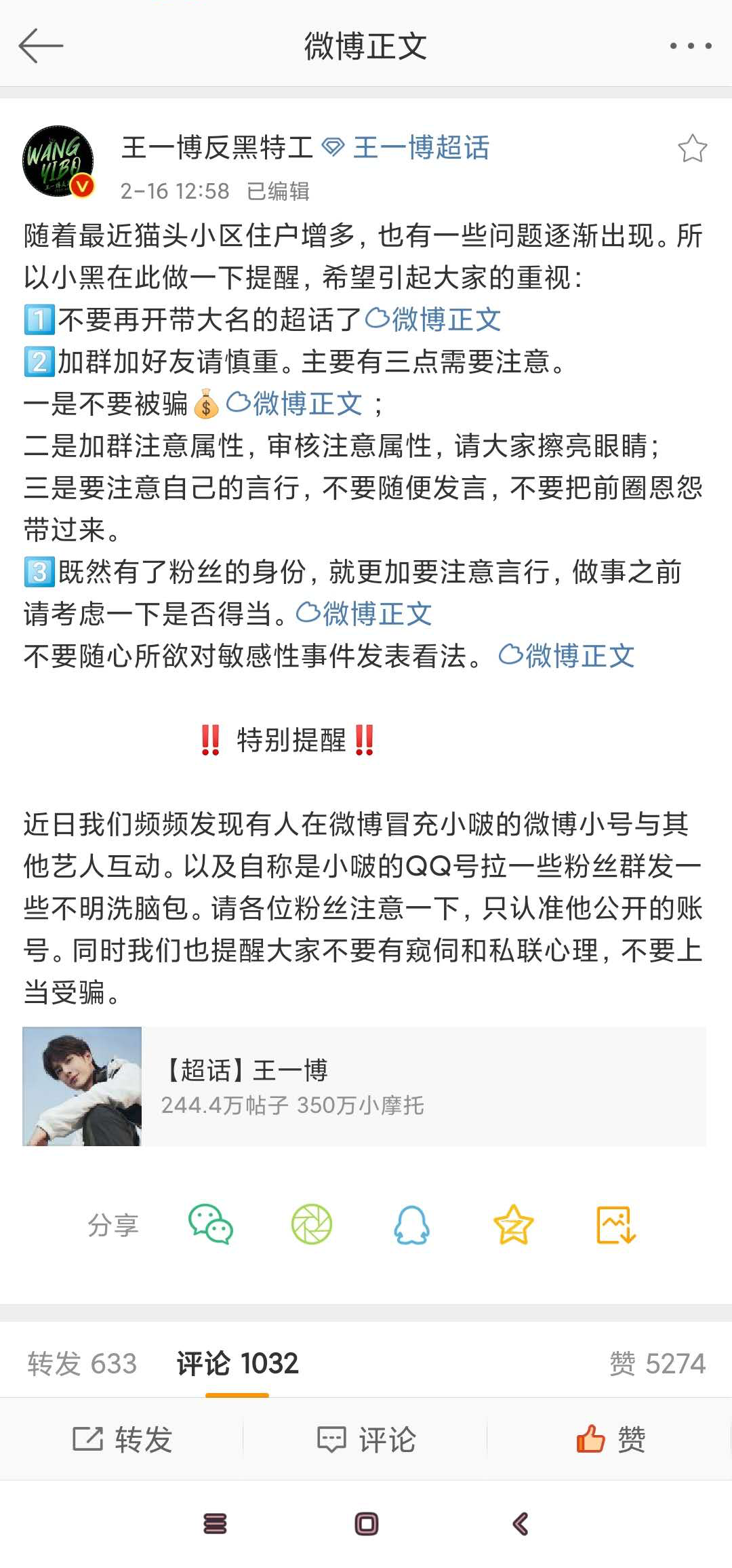Write a comment via the bottom 评论 button
The image size is (732, 1568).
coord(366,1439)
